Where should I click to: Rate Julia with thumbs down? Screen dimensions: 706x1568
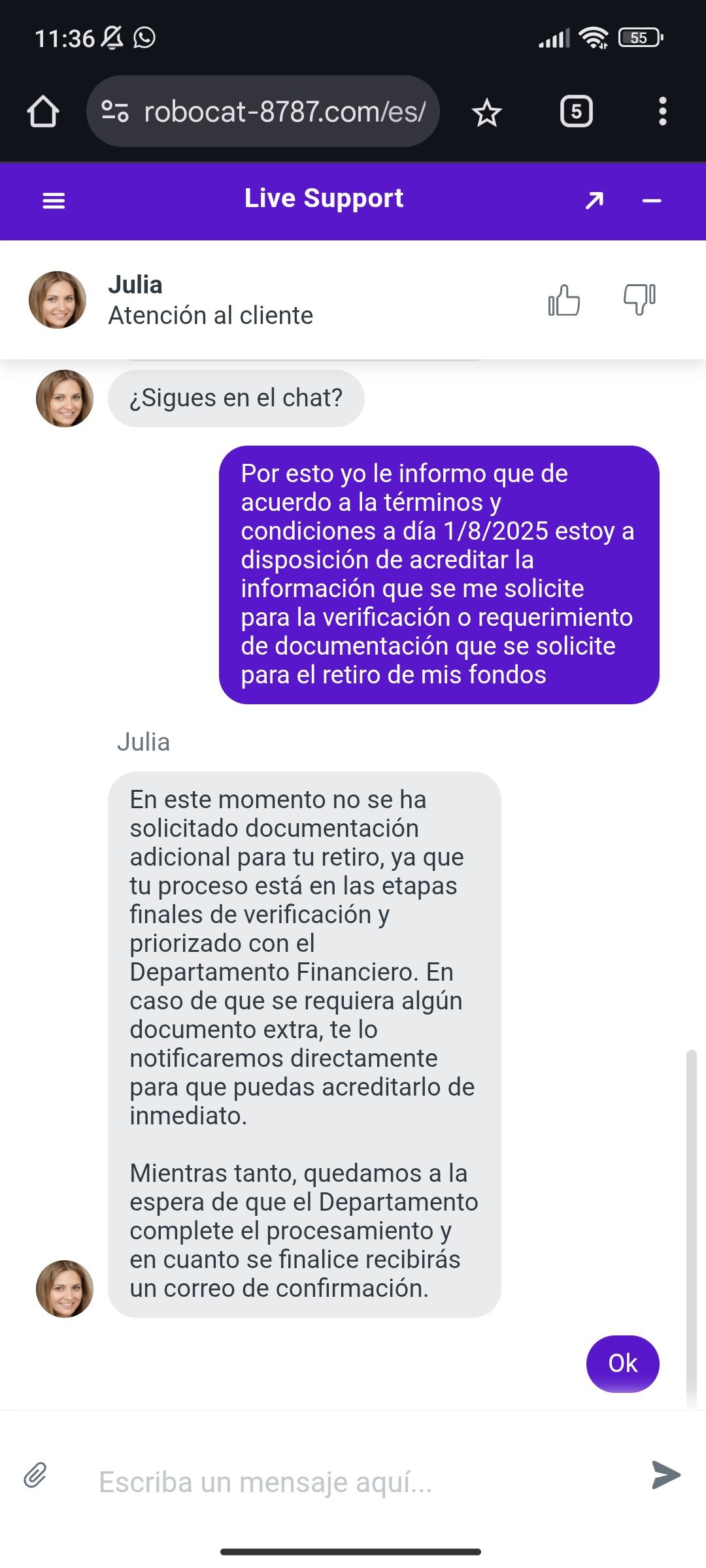(639, 301)
